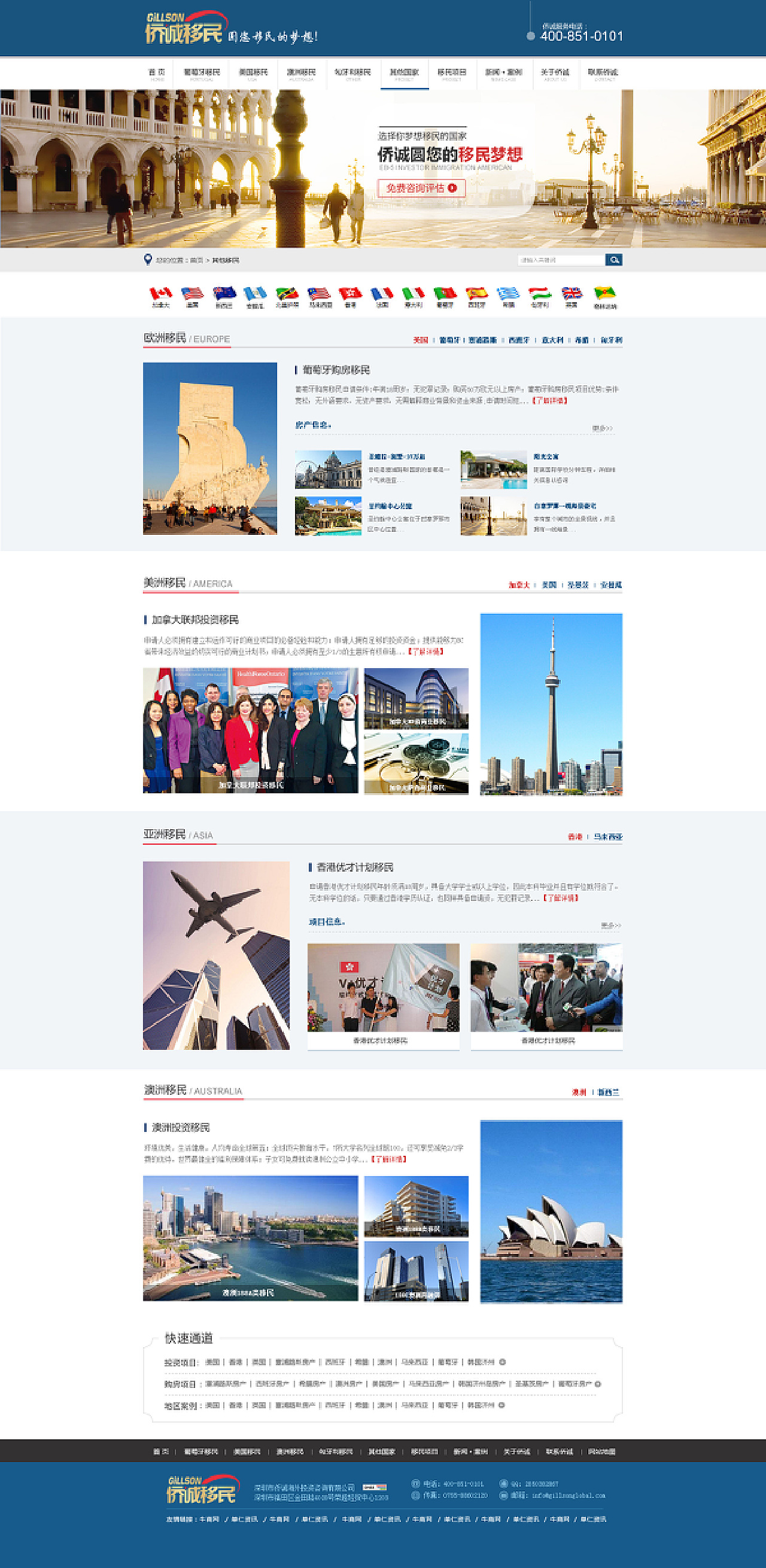Focus the keyword search input field

click(x=560, y=260)
